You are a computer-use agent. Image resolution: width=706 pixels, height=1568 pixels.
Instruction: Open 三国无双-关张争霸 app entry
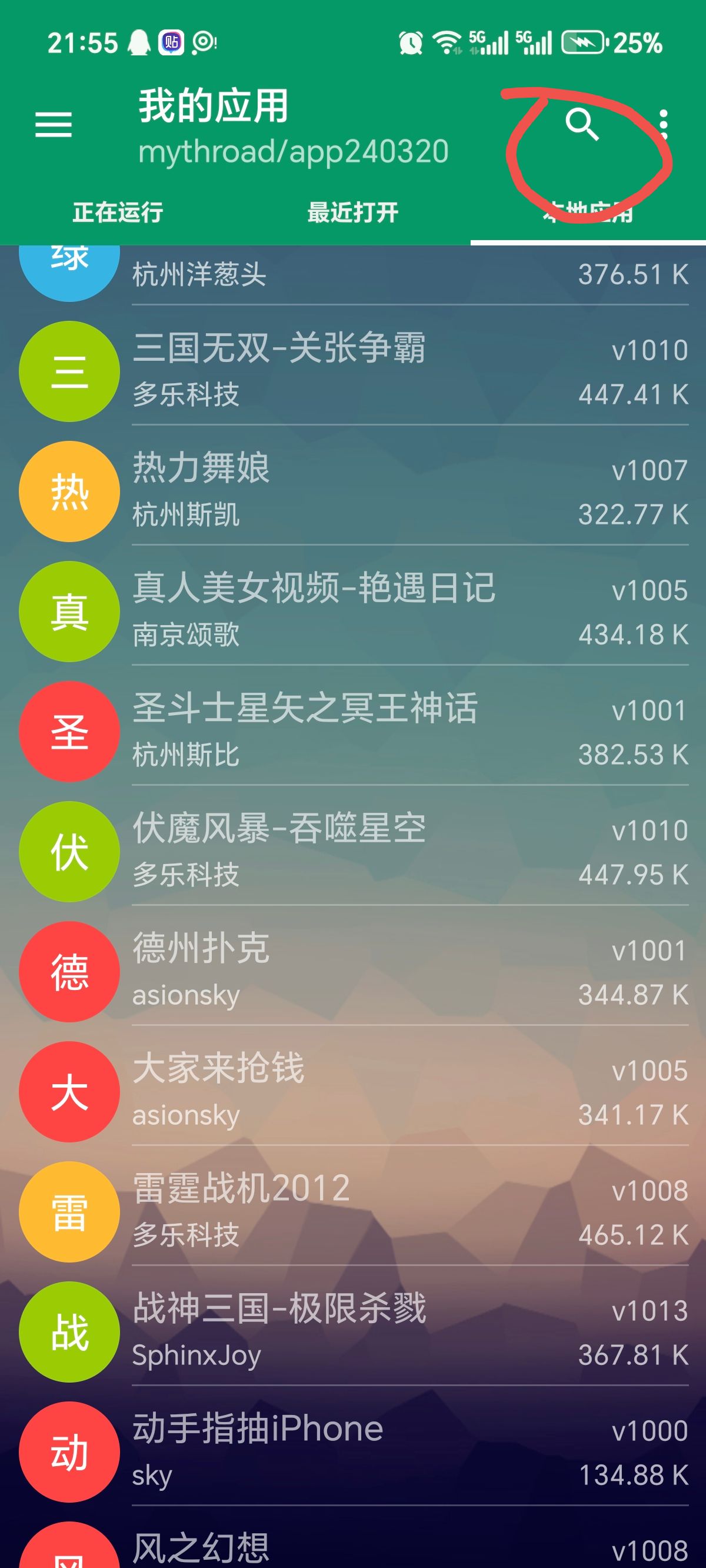[x=353, y=370]
